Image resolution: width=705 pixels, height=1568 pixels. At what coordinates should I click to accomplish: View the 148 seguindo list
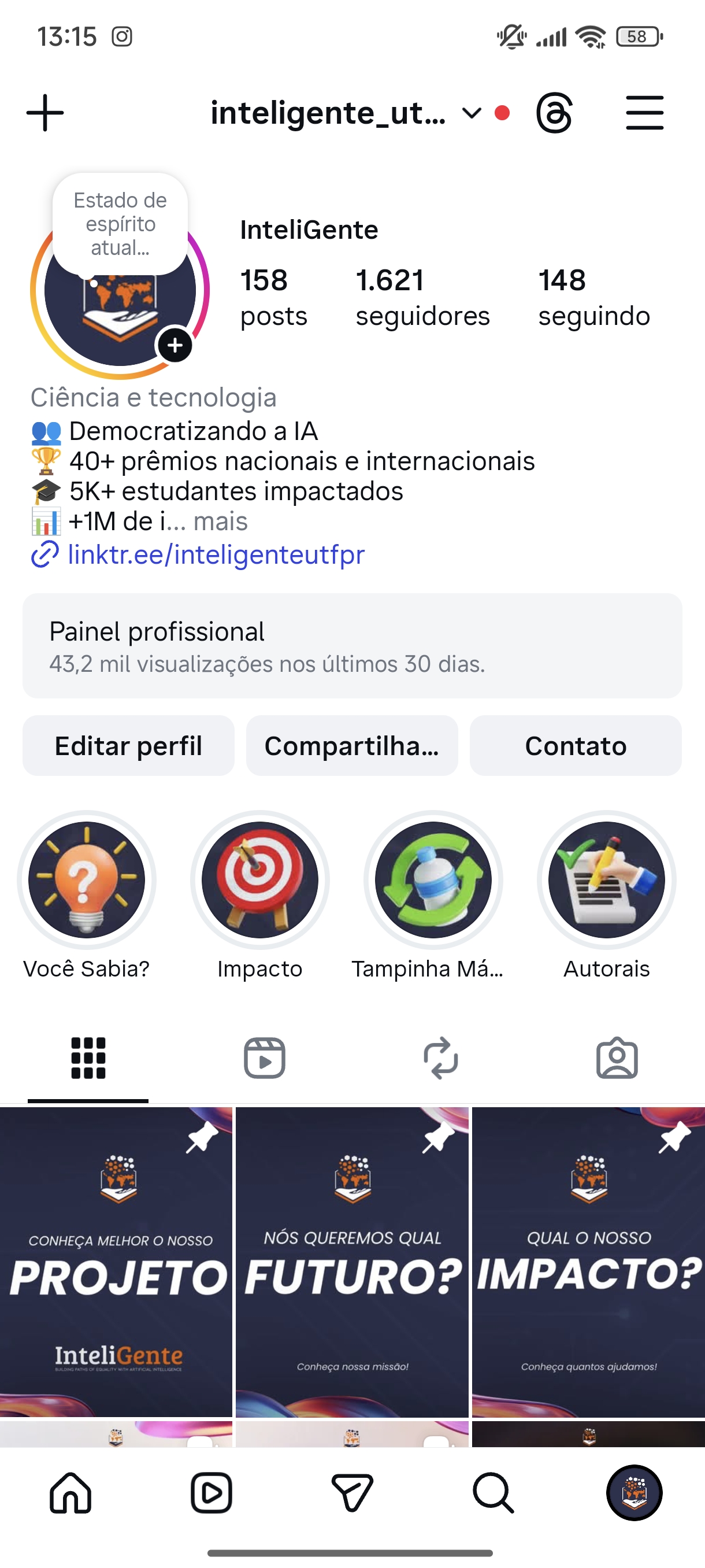click(x=593, y=297)
